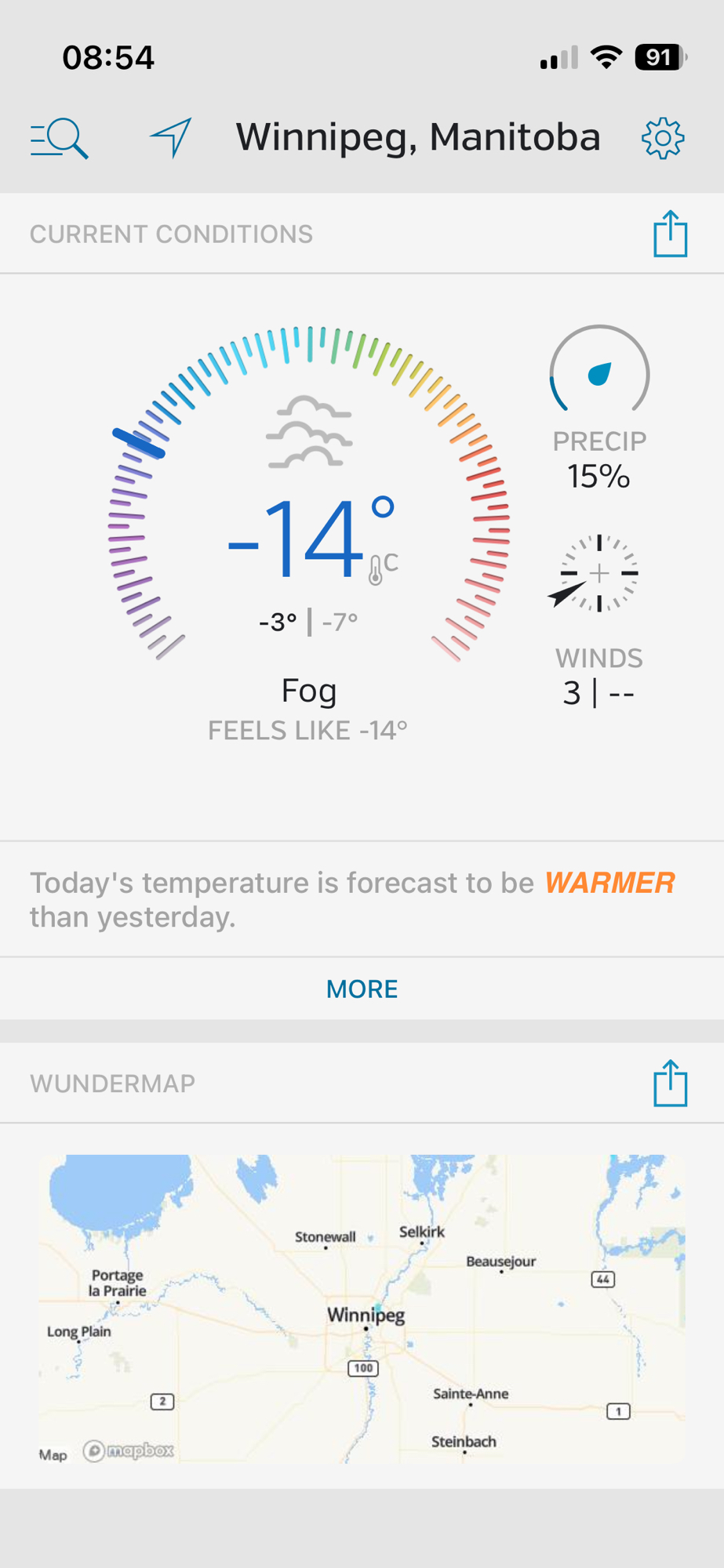
Task: Open the WunderMap of Winnipeg
Action: (362, 1308)
